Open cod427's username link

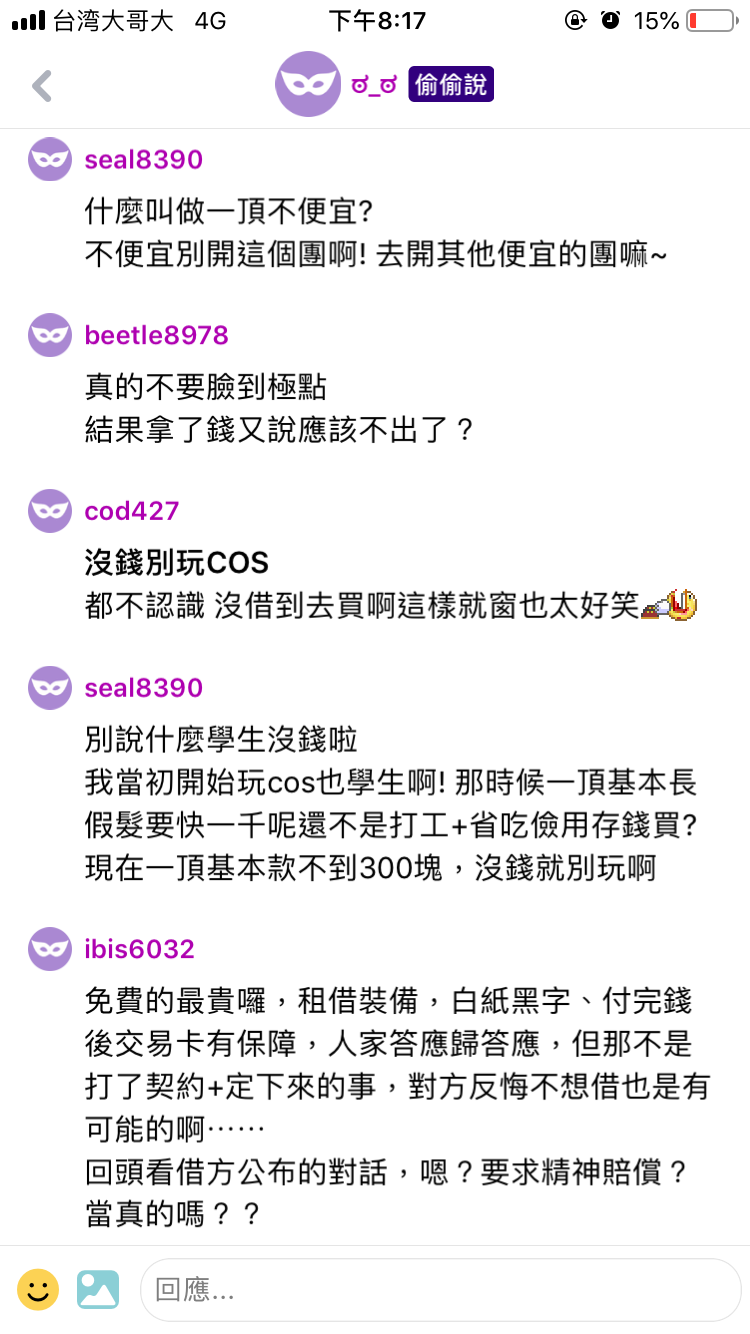tap(132, 511)
